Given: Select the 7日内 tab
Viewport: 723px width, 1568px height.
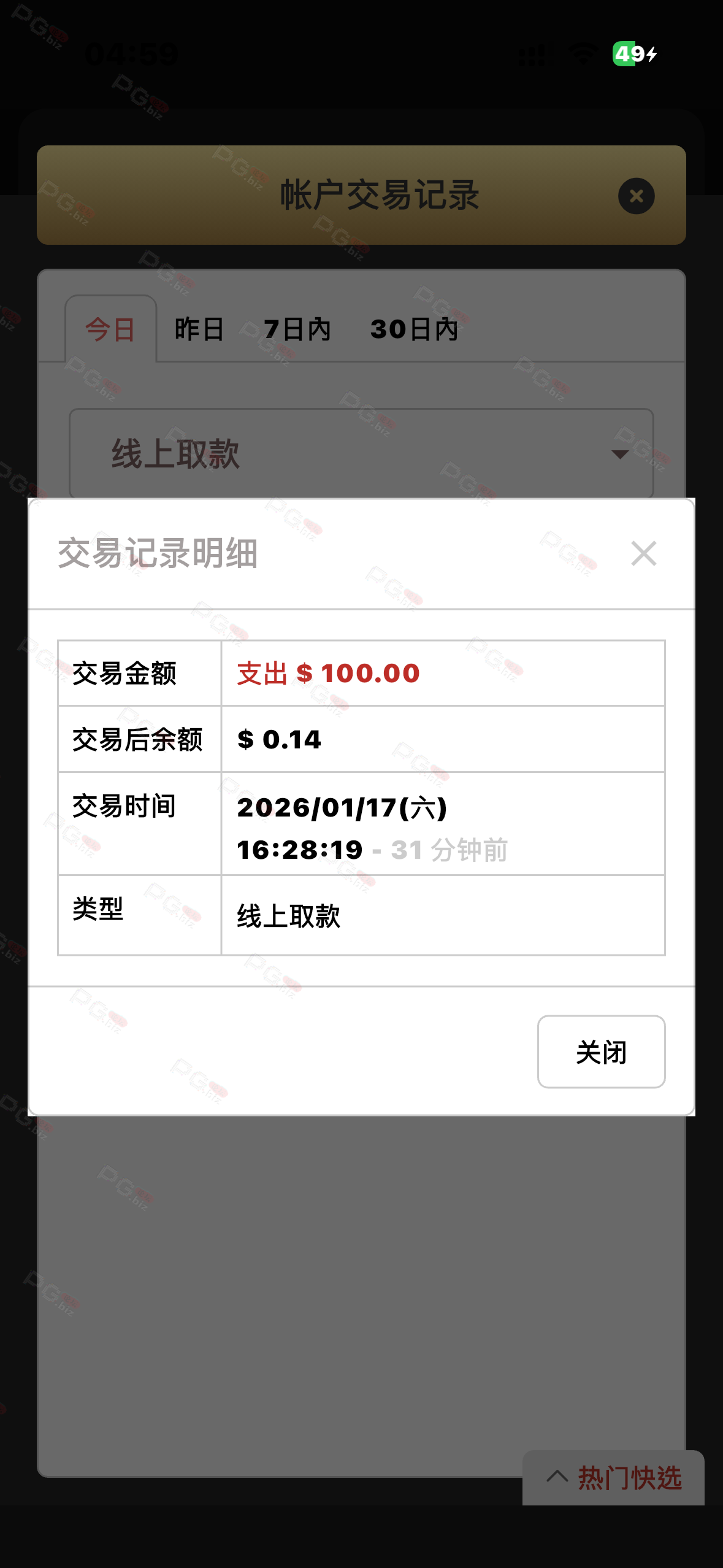Looking at the screenshot, I should point(297,329).
